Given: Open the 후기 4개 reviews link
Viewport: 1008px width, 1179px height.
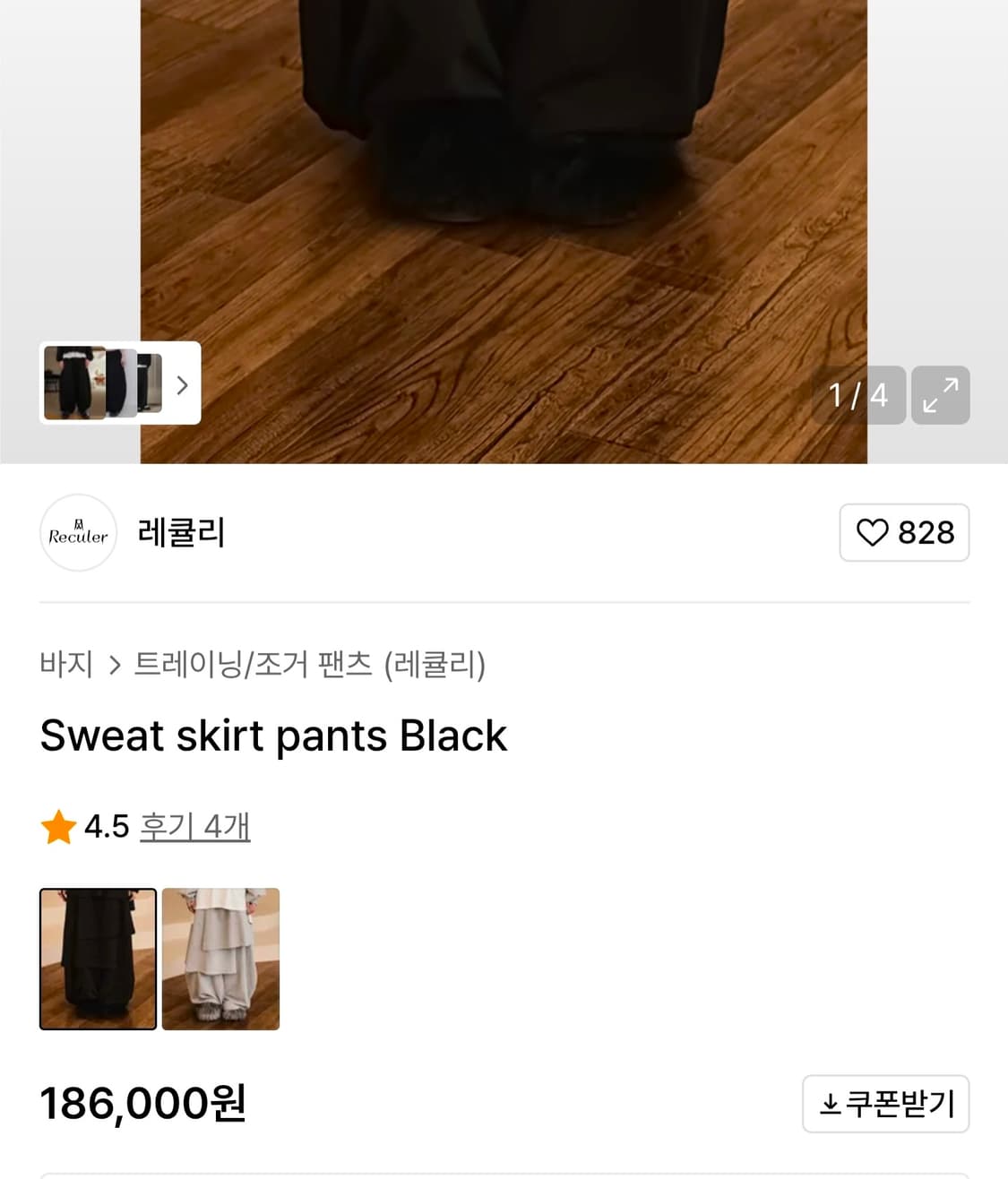Looking at the screenshot, I should tap(194, 828).
